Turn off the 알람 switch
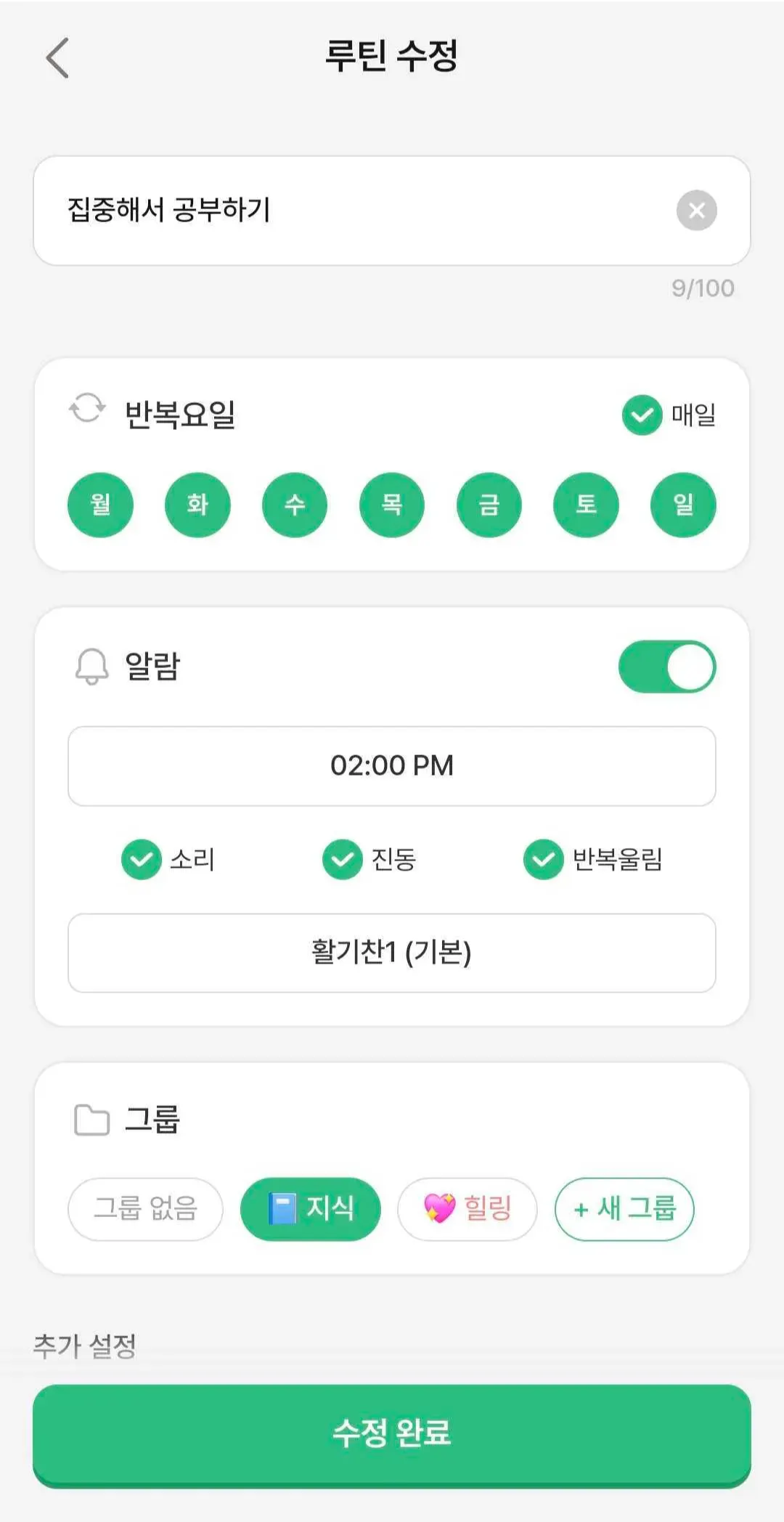Viewport: 784px width, 1522px height. point(666,667)
